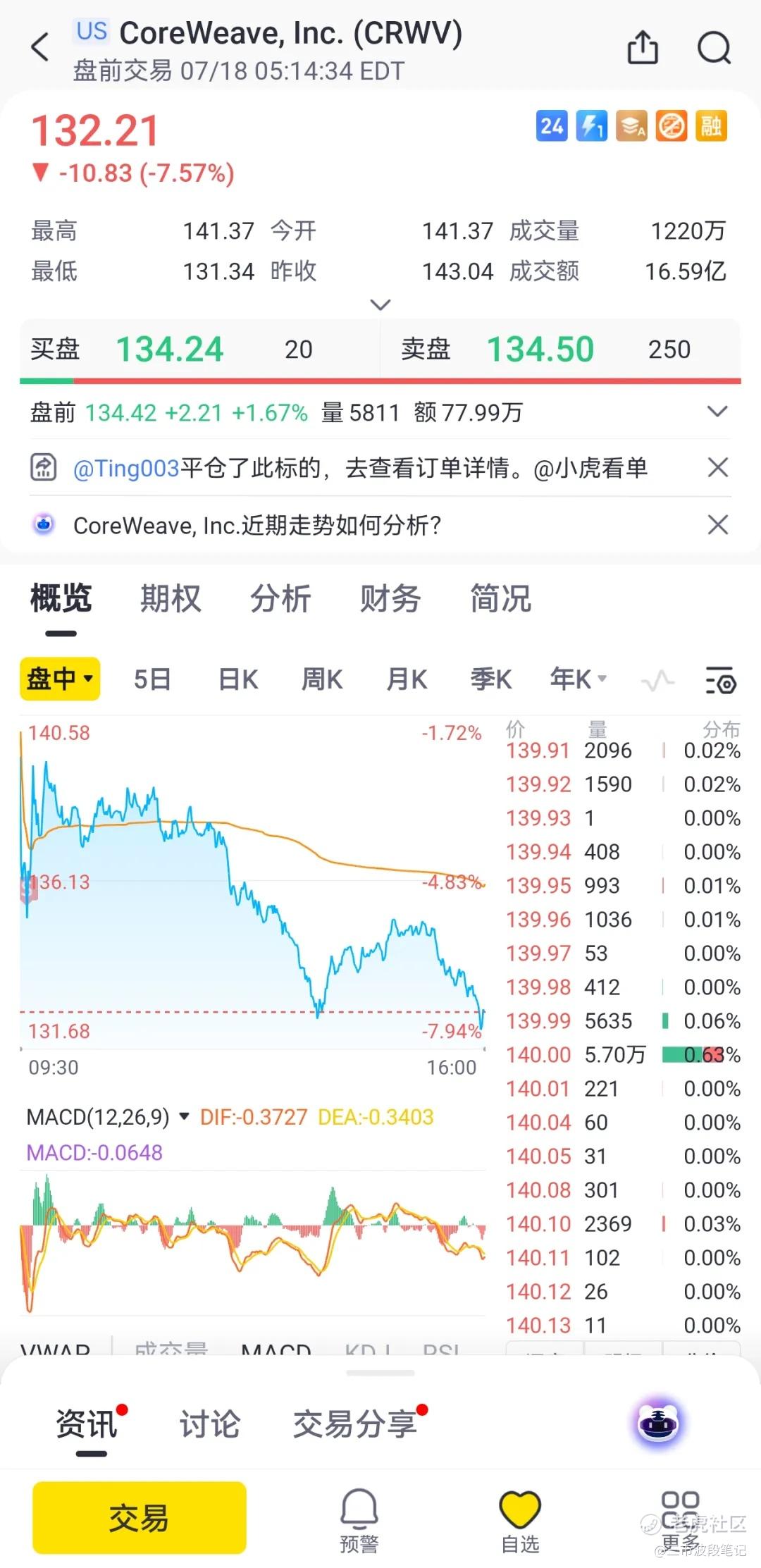Open the chart settings icon
761x1568 pixels.
[x=720, y=681]
